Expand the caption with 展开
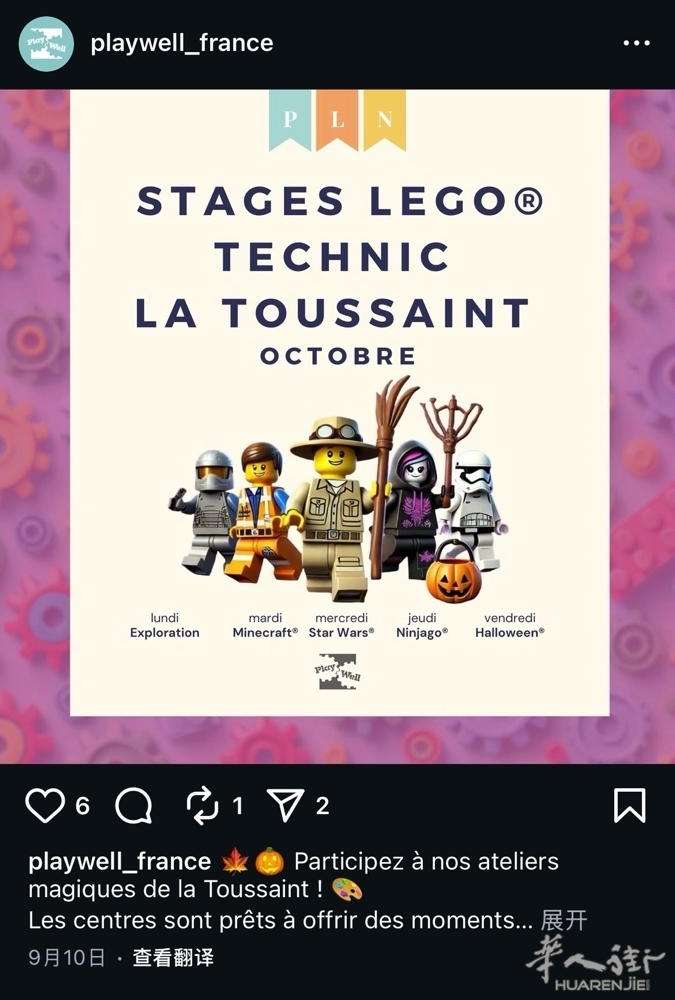Image resolution: width=675 pixels, height=1000 pixels. [x=564, y=920]
